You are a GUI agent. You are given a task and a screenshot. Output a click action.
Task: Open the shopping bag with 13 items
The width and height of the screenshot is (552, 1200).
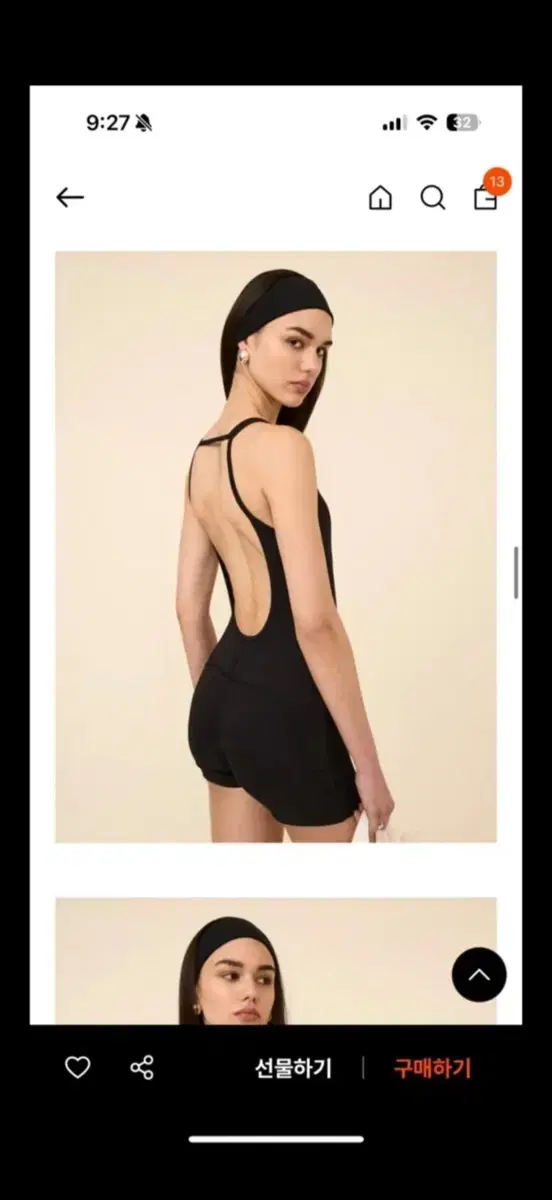pyautogui.click(x=486, y=196)
